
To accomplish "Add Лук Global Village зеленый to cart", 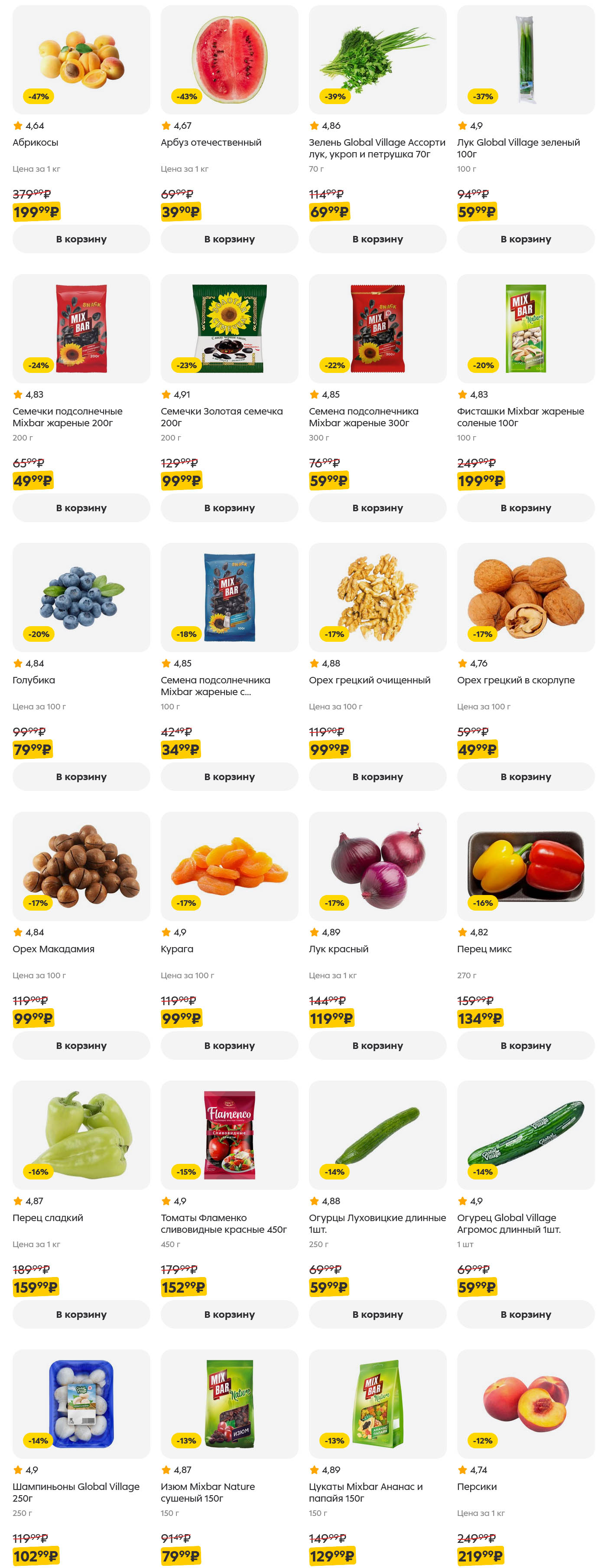I will [x=525, y=239].
